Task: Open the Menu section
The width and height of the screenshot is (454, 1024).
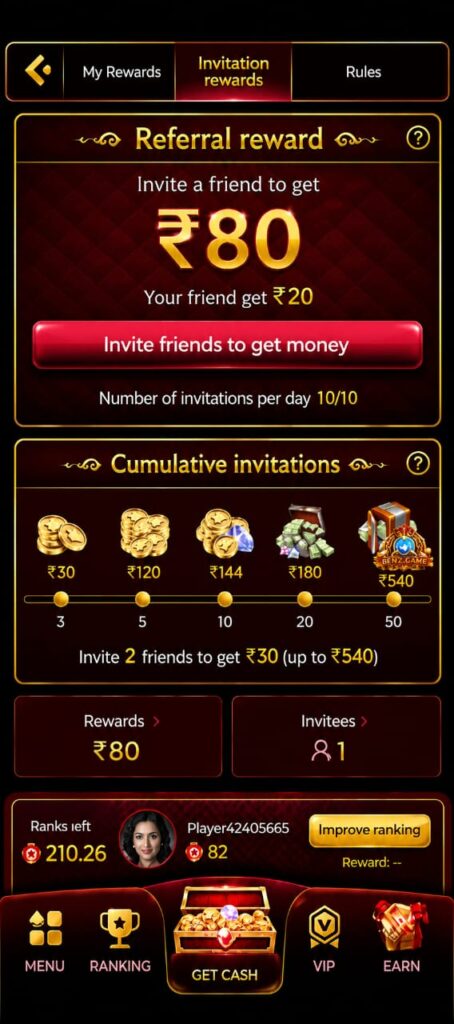Action: point(44,940)
